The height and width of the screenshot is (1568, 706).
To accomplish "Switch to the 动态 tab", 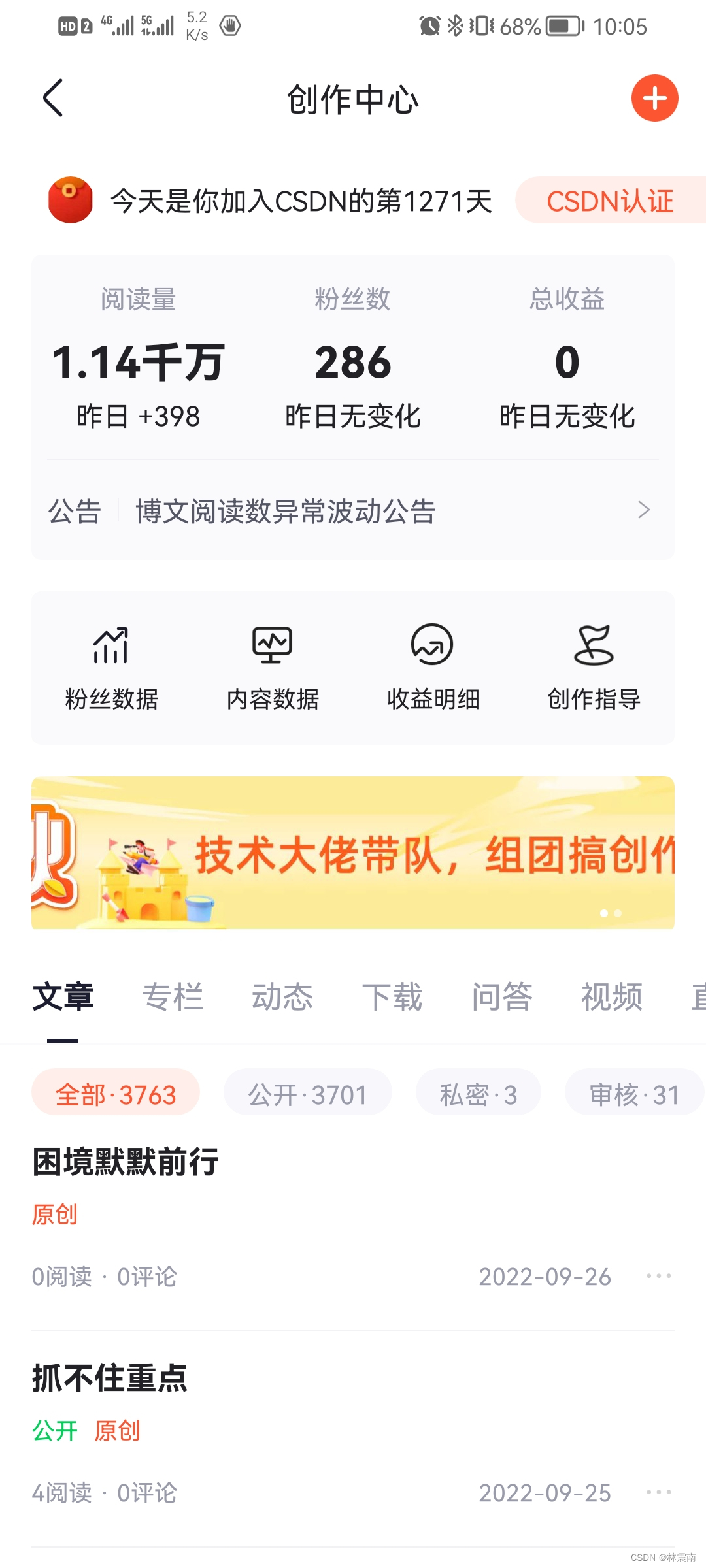I will [282, 997].
